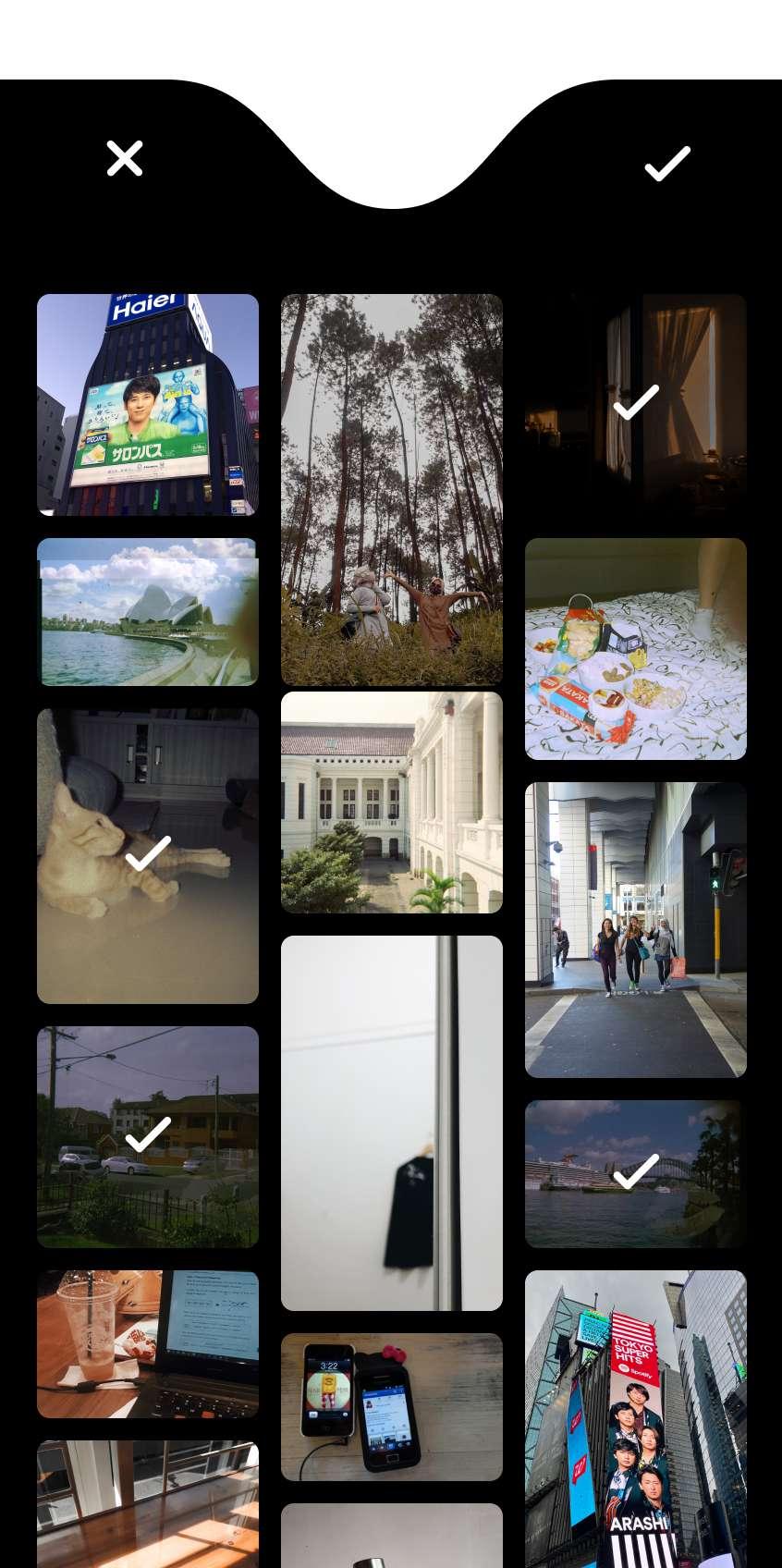Close the photo picker with the X
Viewport: 782px width, 1568px height.
pos(125,158)
